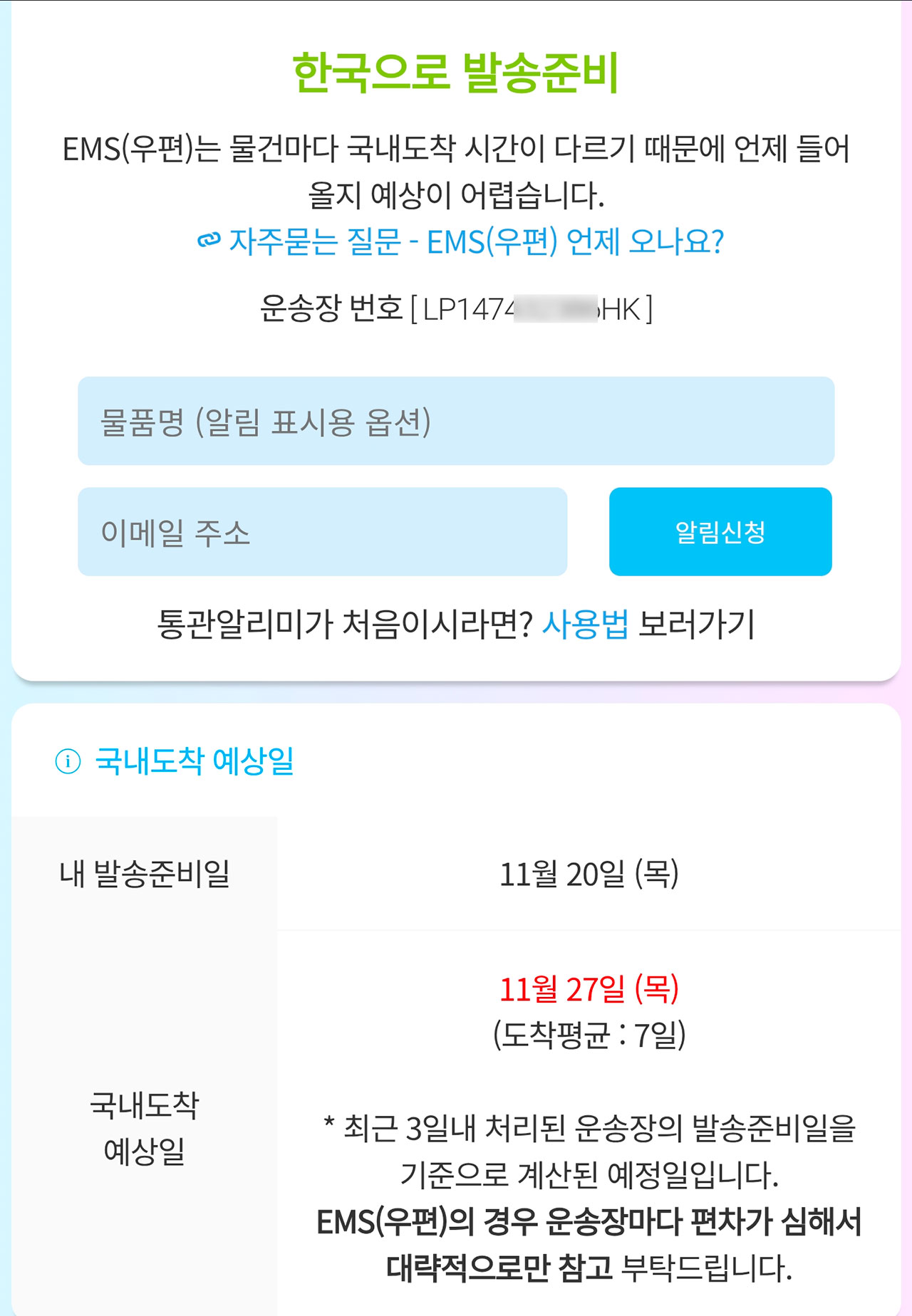This screenshot has width=912, height=1316.
Task: Tap the 물품명 item name field
Action: [x=456, y=421]
